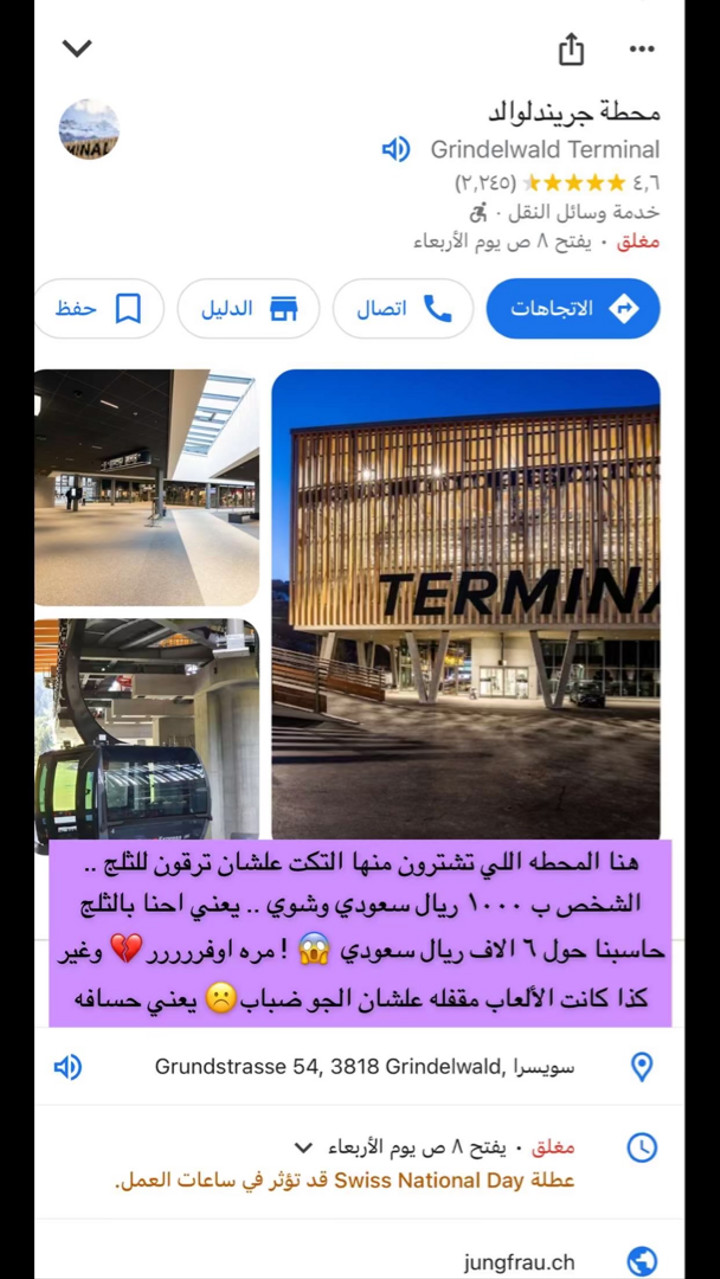Visit the jungfrau.ch website
The width and height of the screenshot is (720, 1279).
[x=518, y=1262]
